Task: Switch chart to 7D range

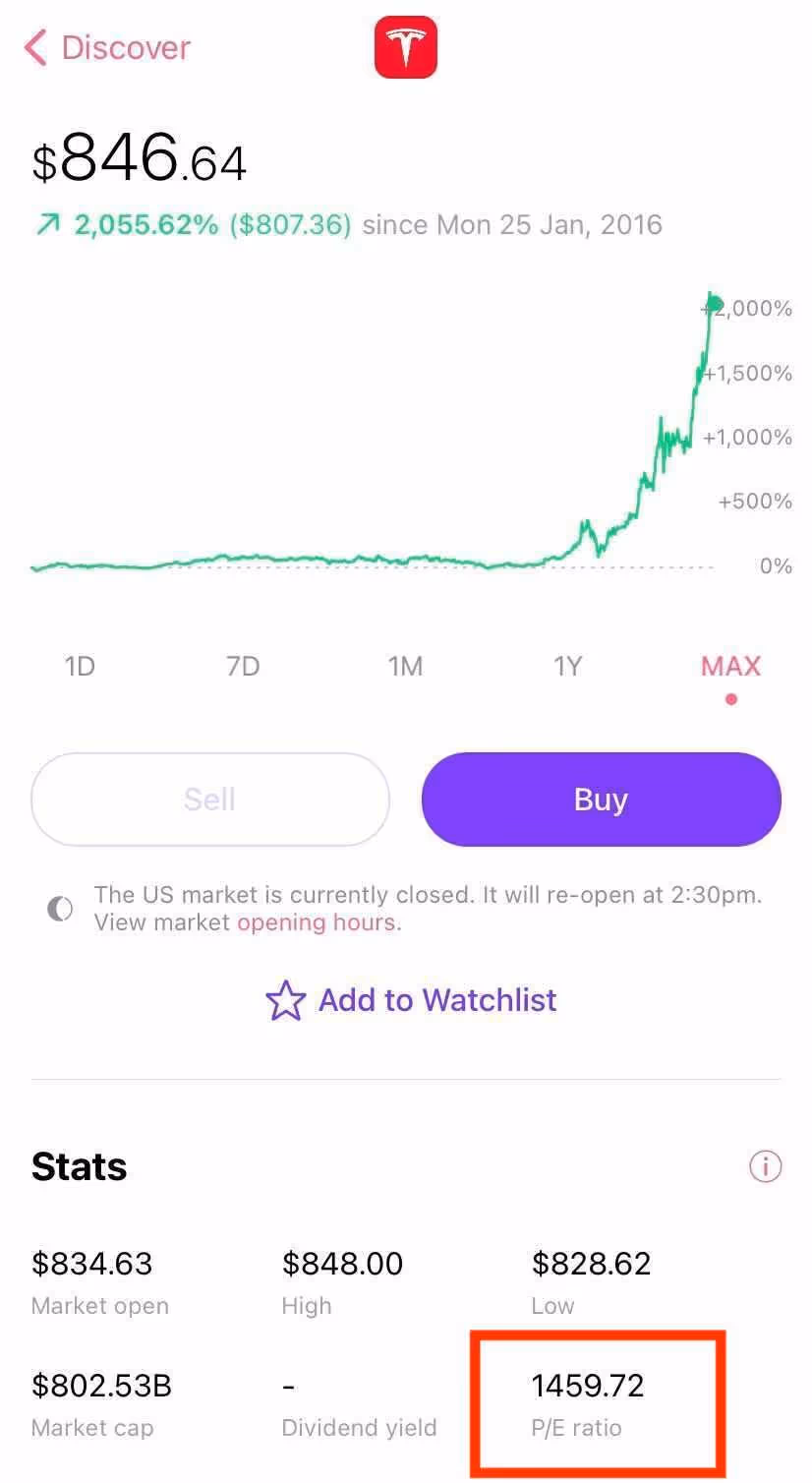Action: tap(243, 667)
